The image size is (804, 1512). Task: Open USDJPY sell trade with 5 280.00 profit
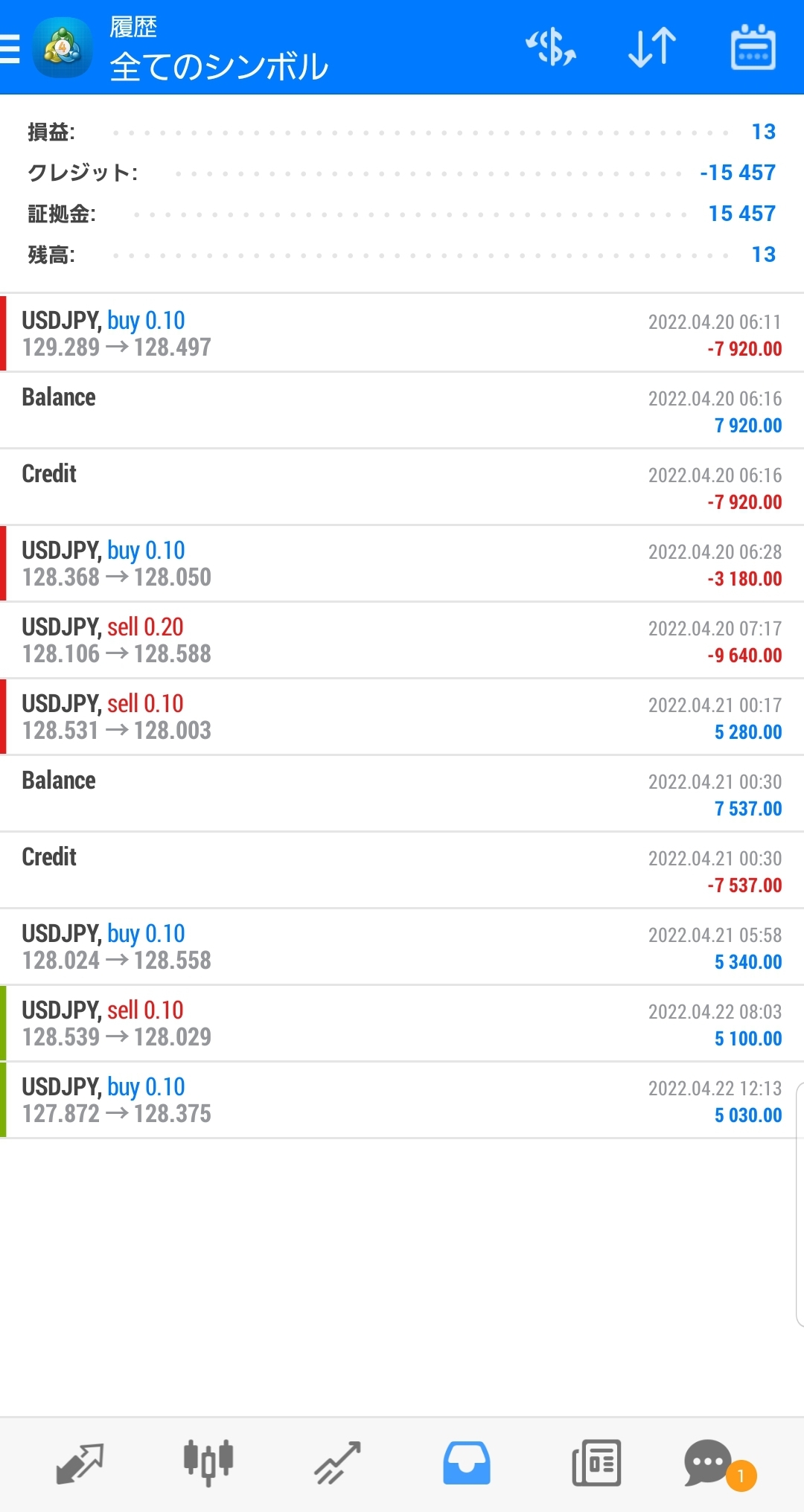402,717
